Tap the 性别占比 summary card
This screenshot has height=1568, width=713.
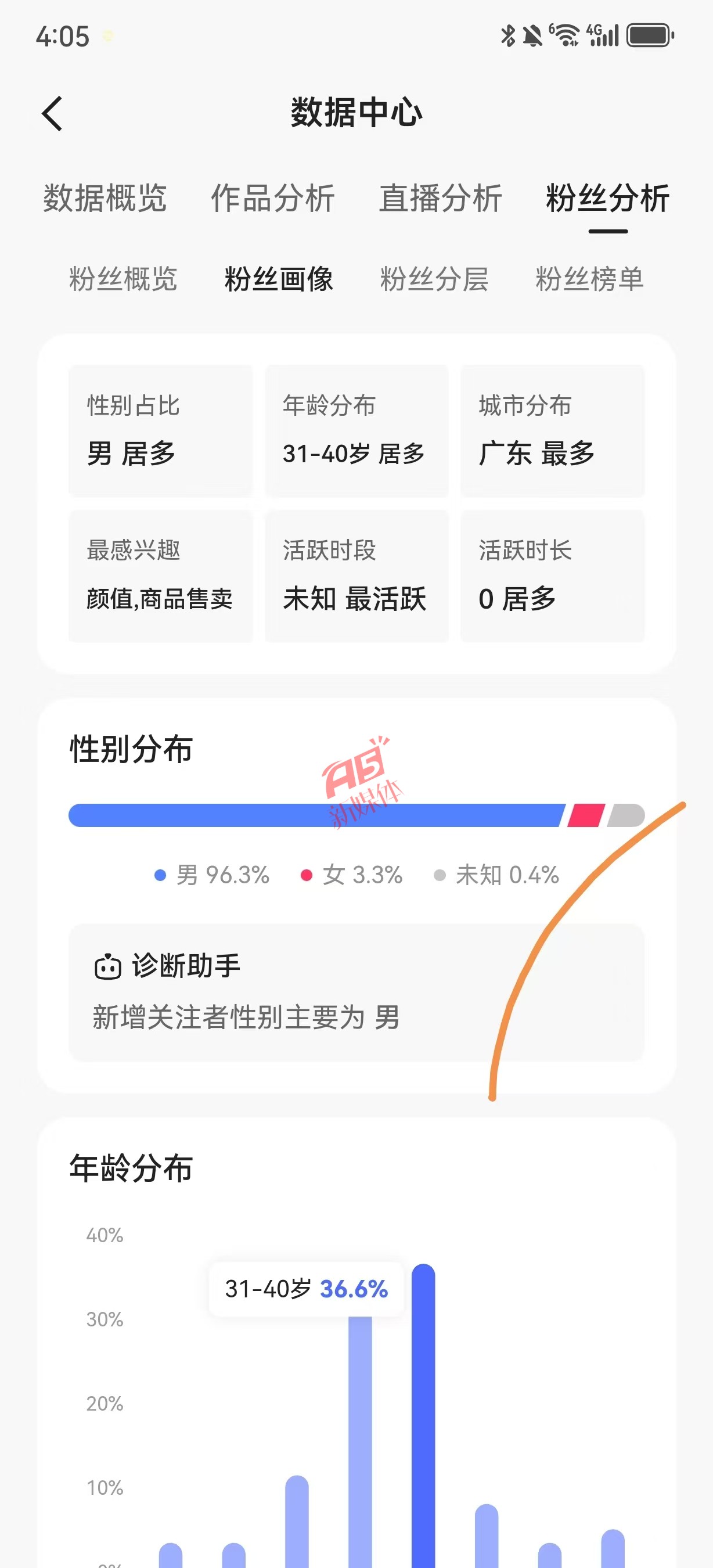[161, 431]
